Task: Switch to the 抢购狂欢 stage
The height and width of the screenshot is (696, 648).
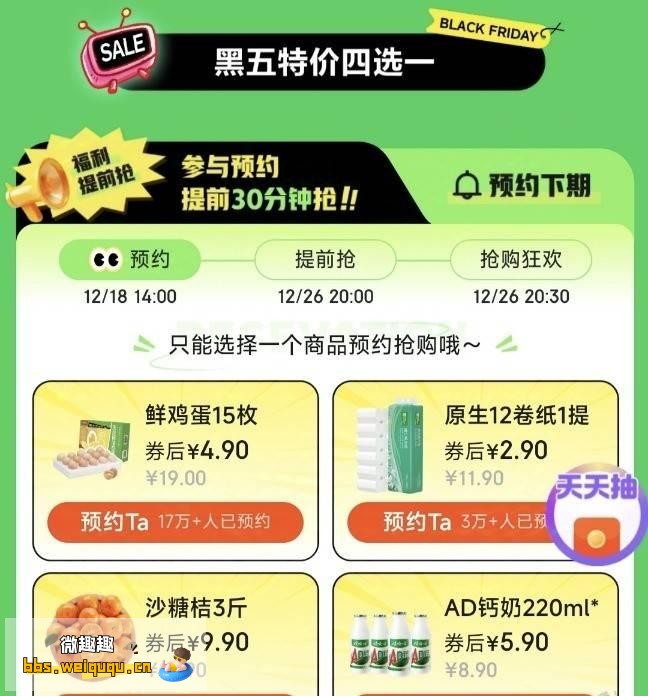Action: [x=520, y=260]
